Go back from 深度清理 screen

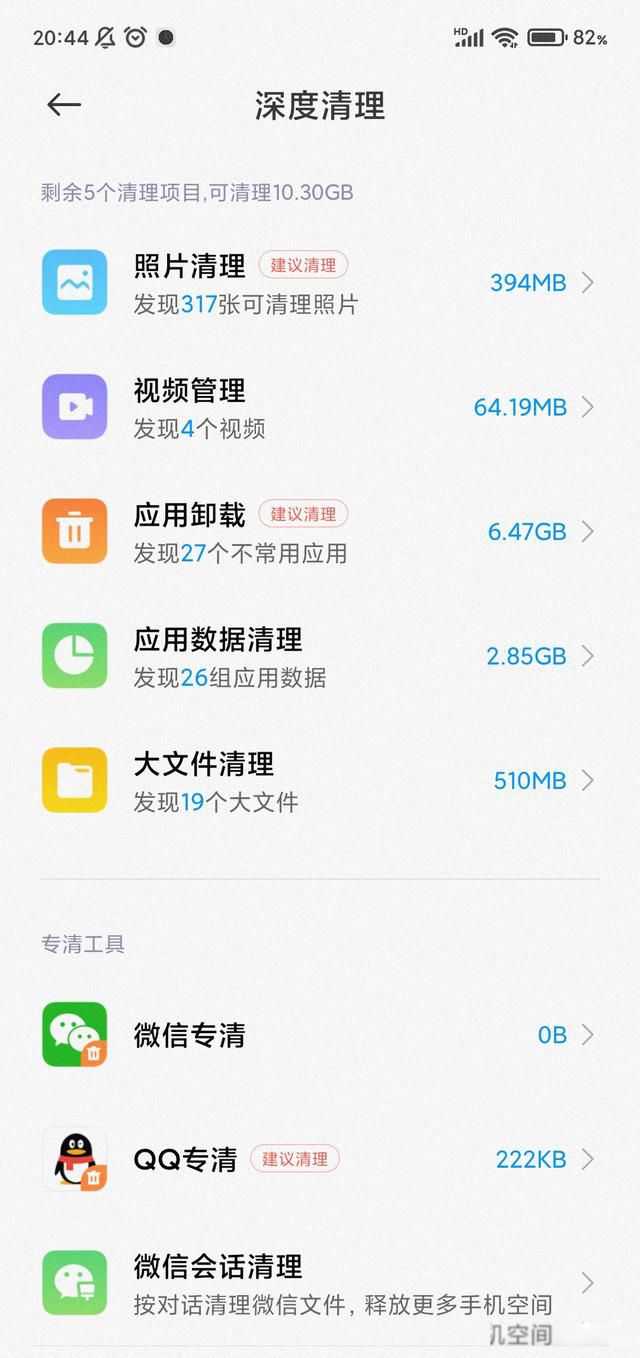click(x=64, y=105)
